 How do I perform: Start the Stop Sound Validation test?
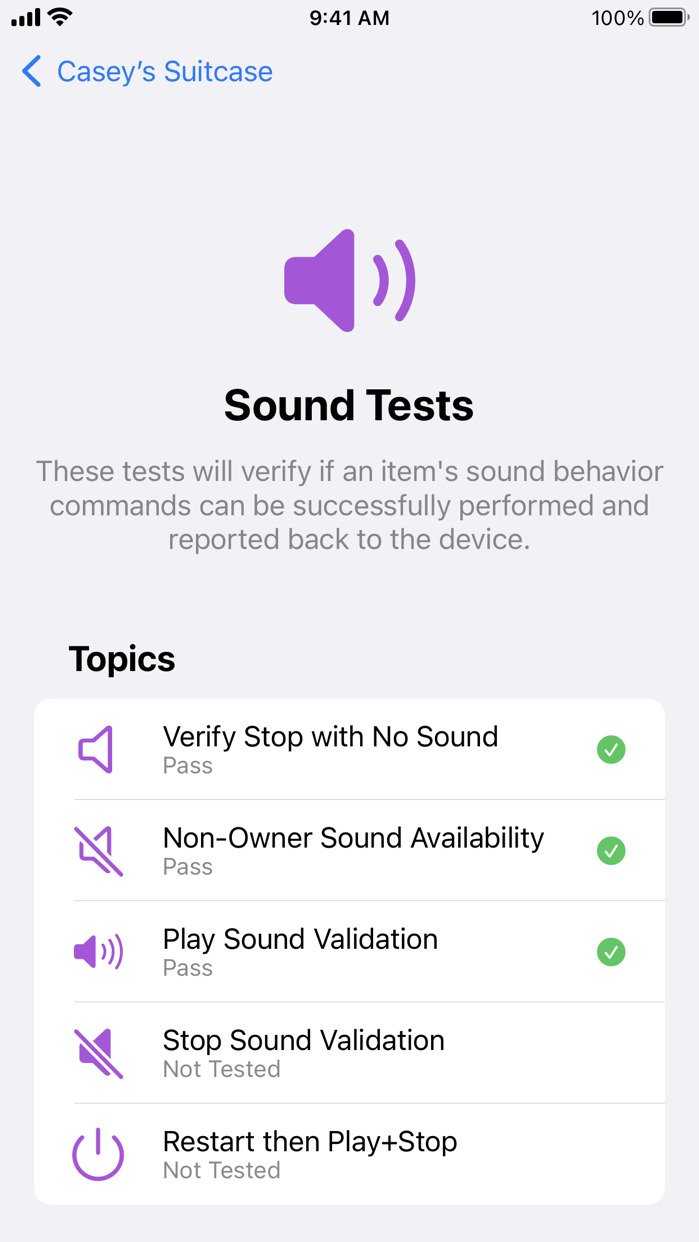(349, 1052)
